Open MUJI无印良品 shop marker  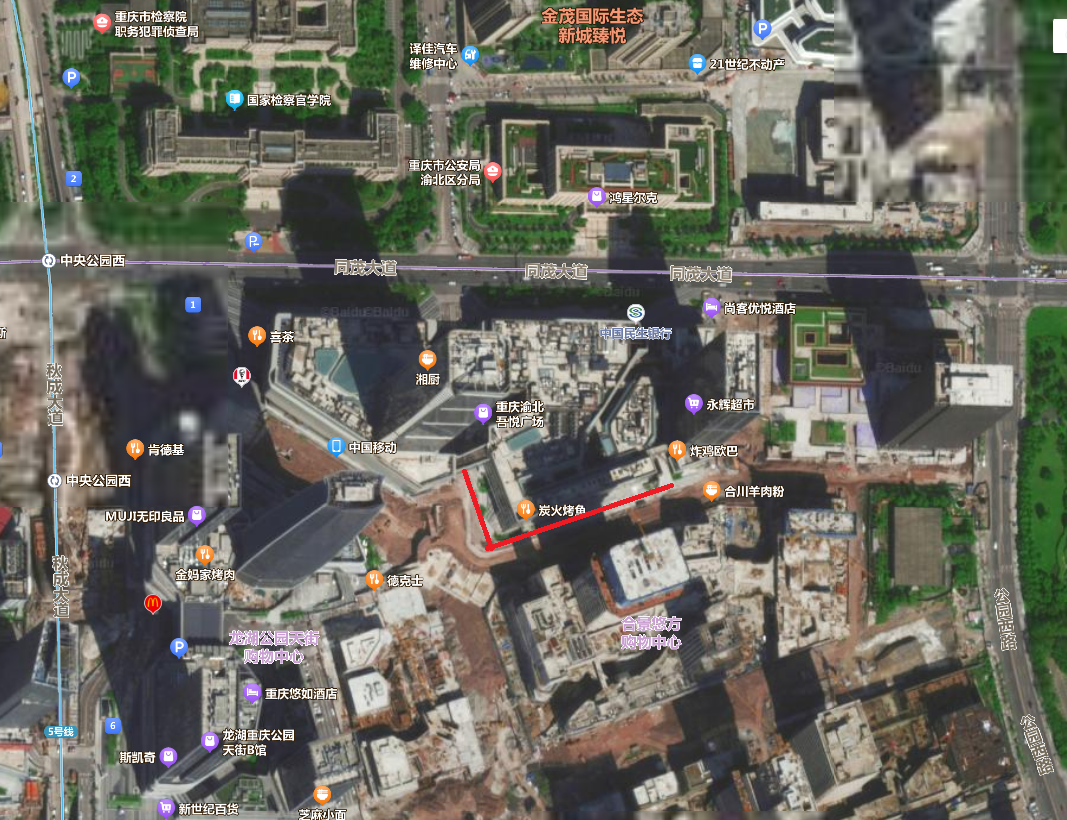coord(196,516)
